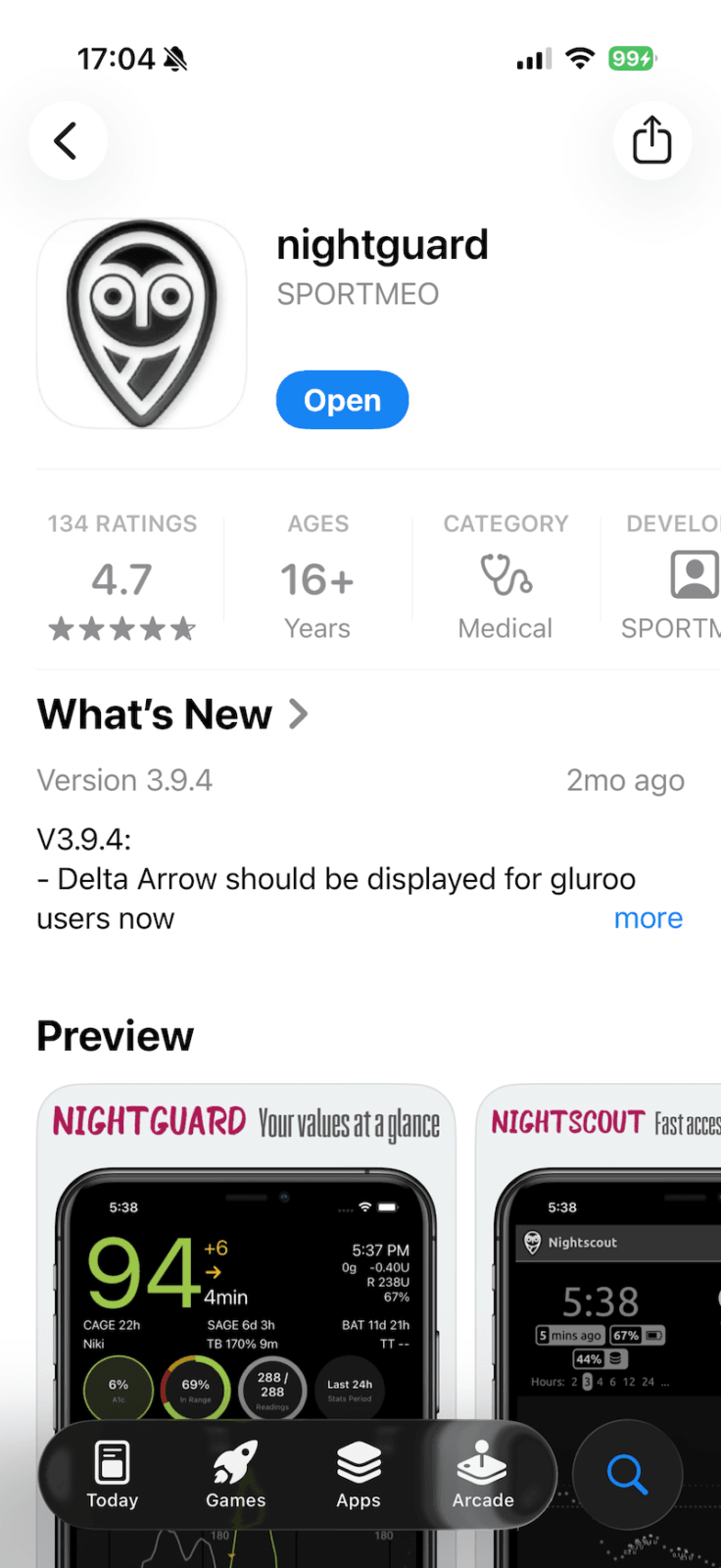Open the 134 ratings section

point(122,578)
